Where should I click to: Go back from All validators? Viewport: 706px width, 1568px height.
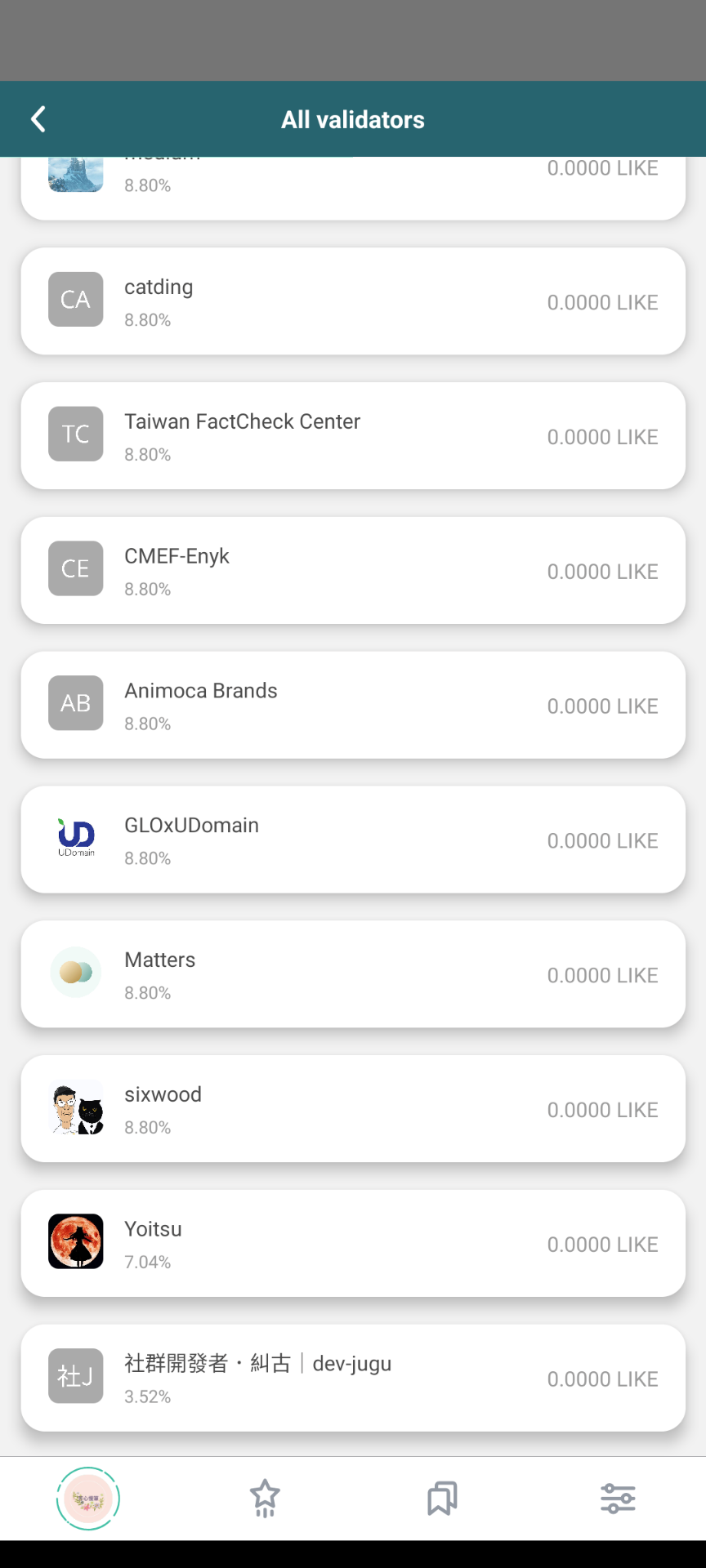coord(38,119)
